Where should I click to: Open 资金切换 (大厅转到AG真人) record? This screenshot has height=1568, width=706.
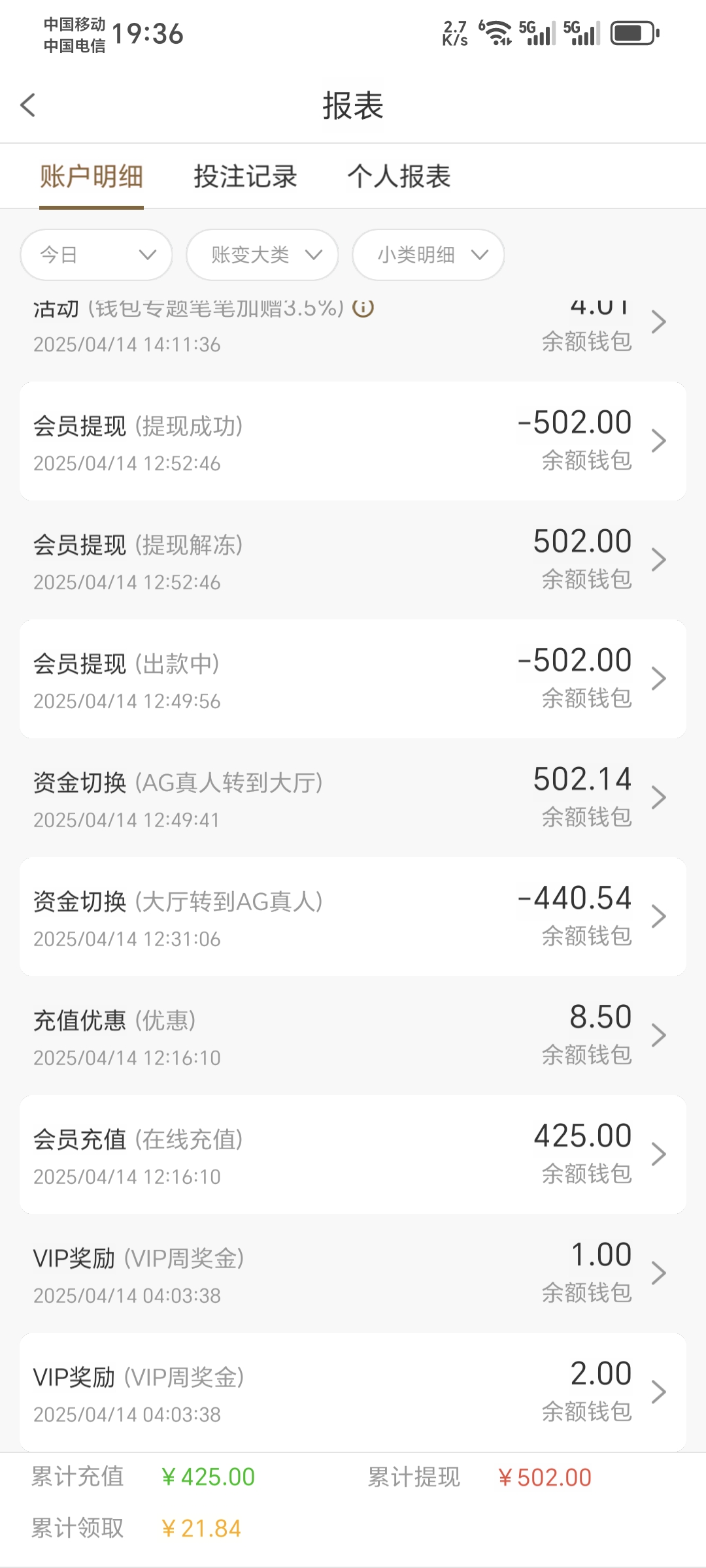pyautogui.click(x=353, y=917)
